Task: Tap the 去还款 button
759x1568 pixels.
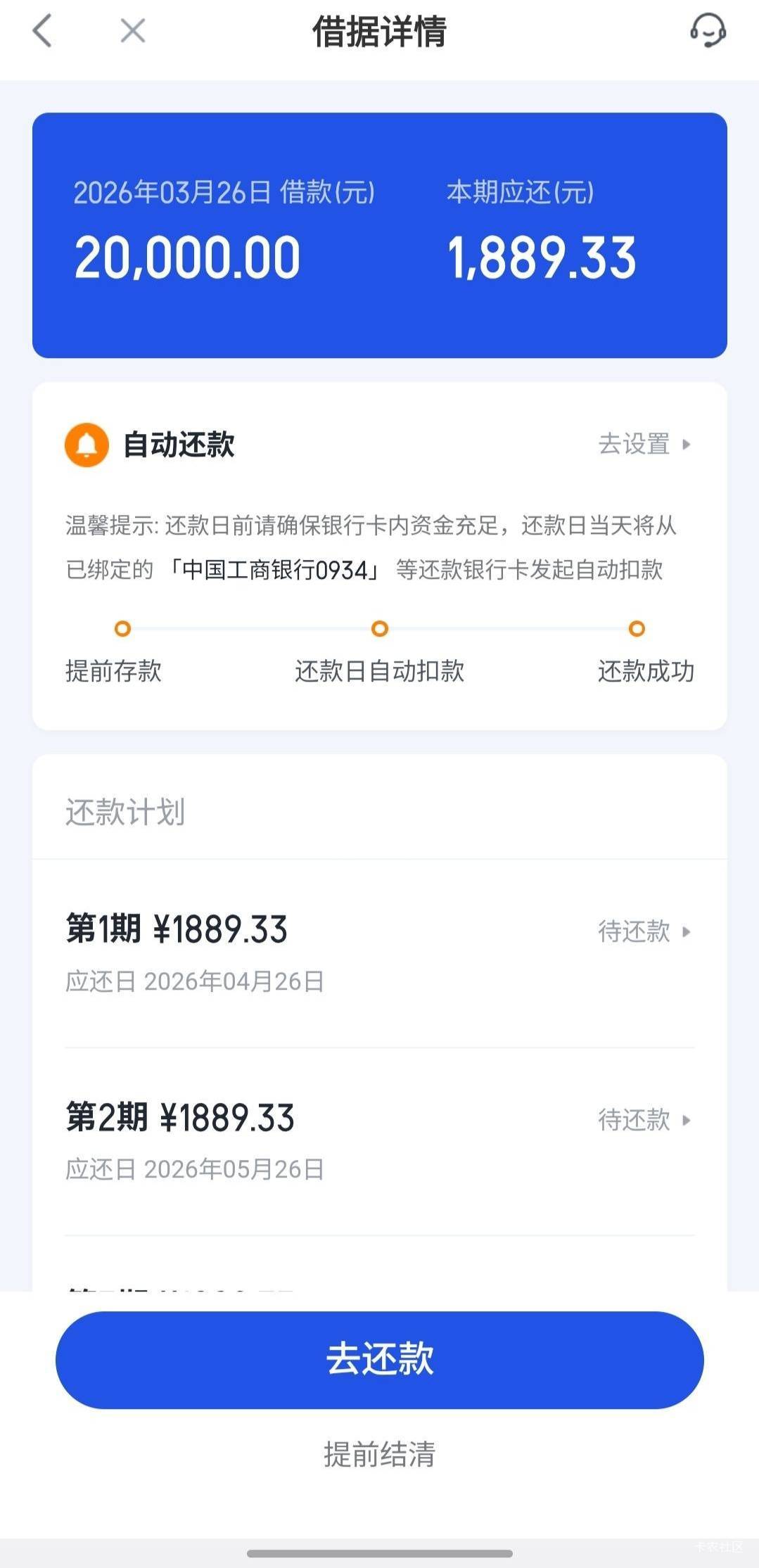Action: (x=380, y=1359)
